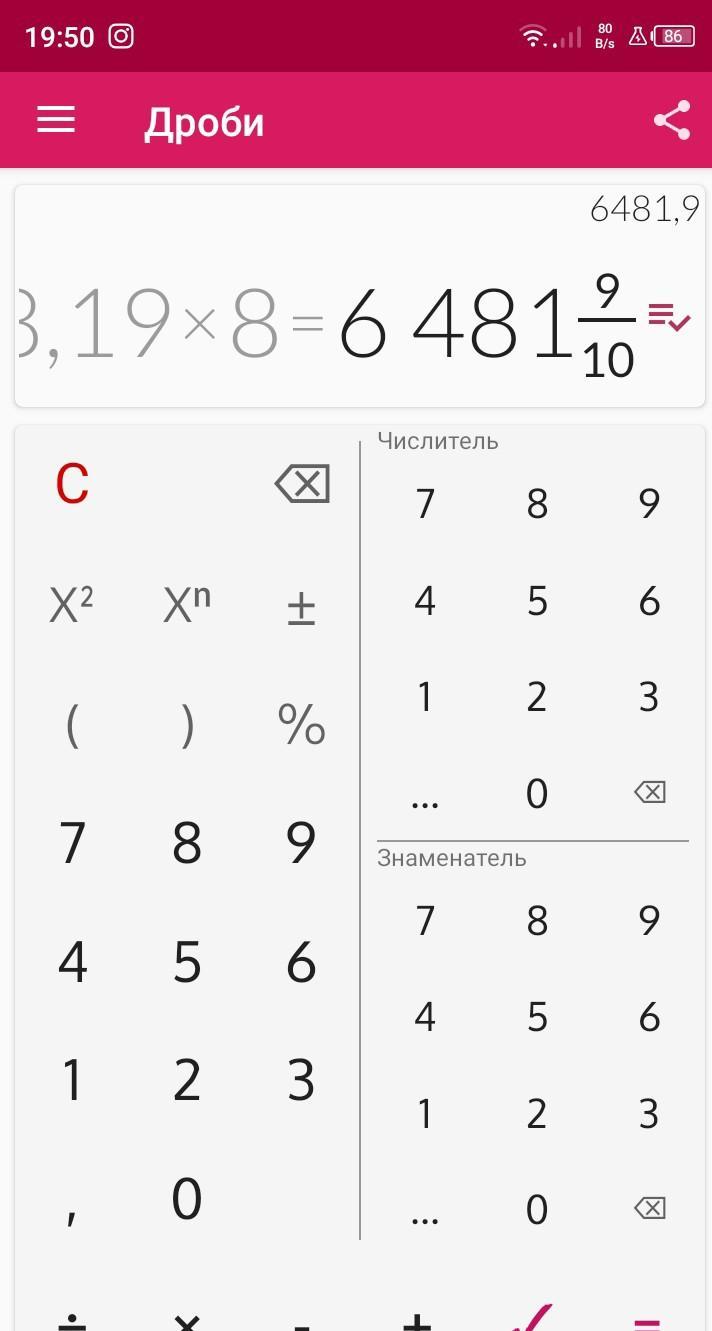This screenshot has width=712, height=1331.
Task: Raise to a power with Xⁿ key
Action: coord(187,605)
